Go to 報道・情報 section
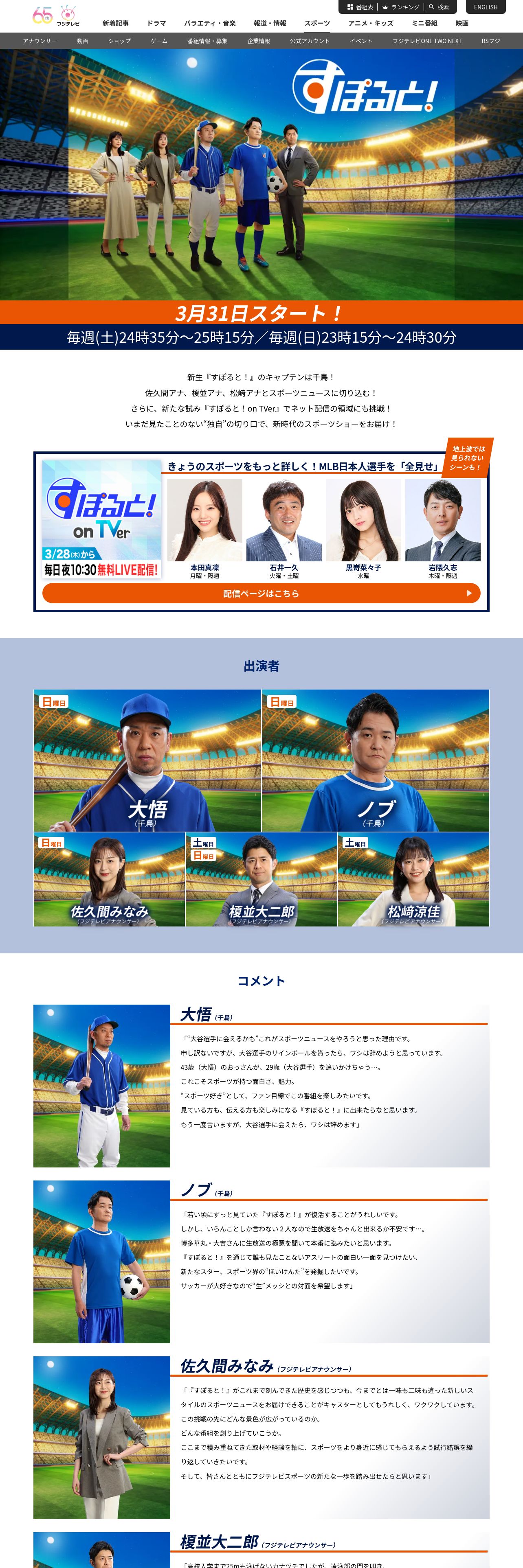This screenshot has height=1568, width=523. coord(270,23)
